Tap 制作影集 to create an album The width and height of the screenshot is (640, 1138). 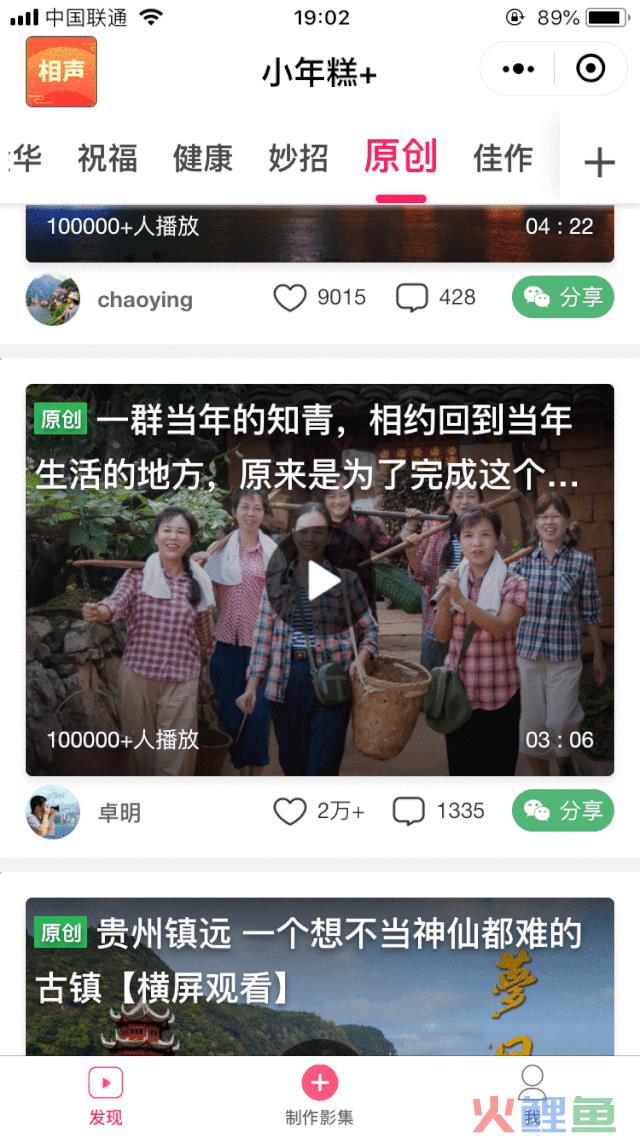pos(320,1095)
